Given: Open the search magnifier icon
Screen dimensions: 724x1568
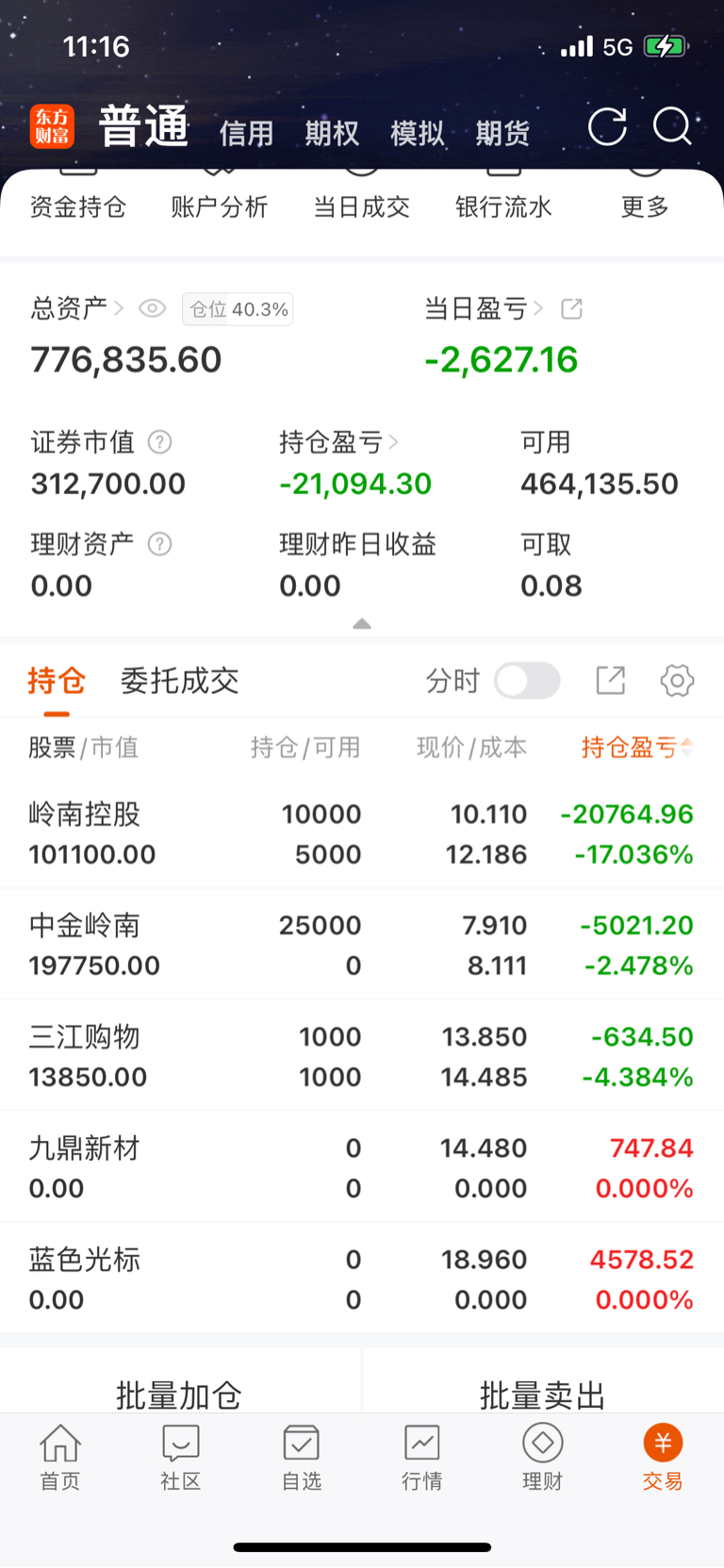Looking at the screenshot, I should coord(672,126).
